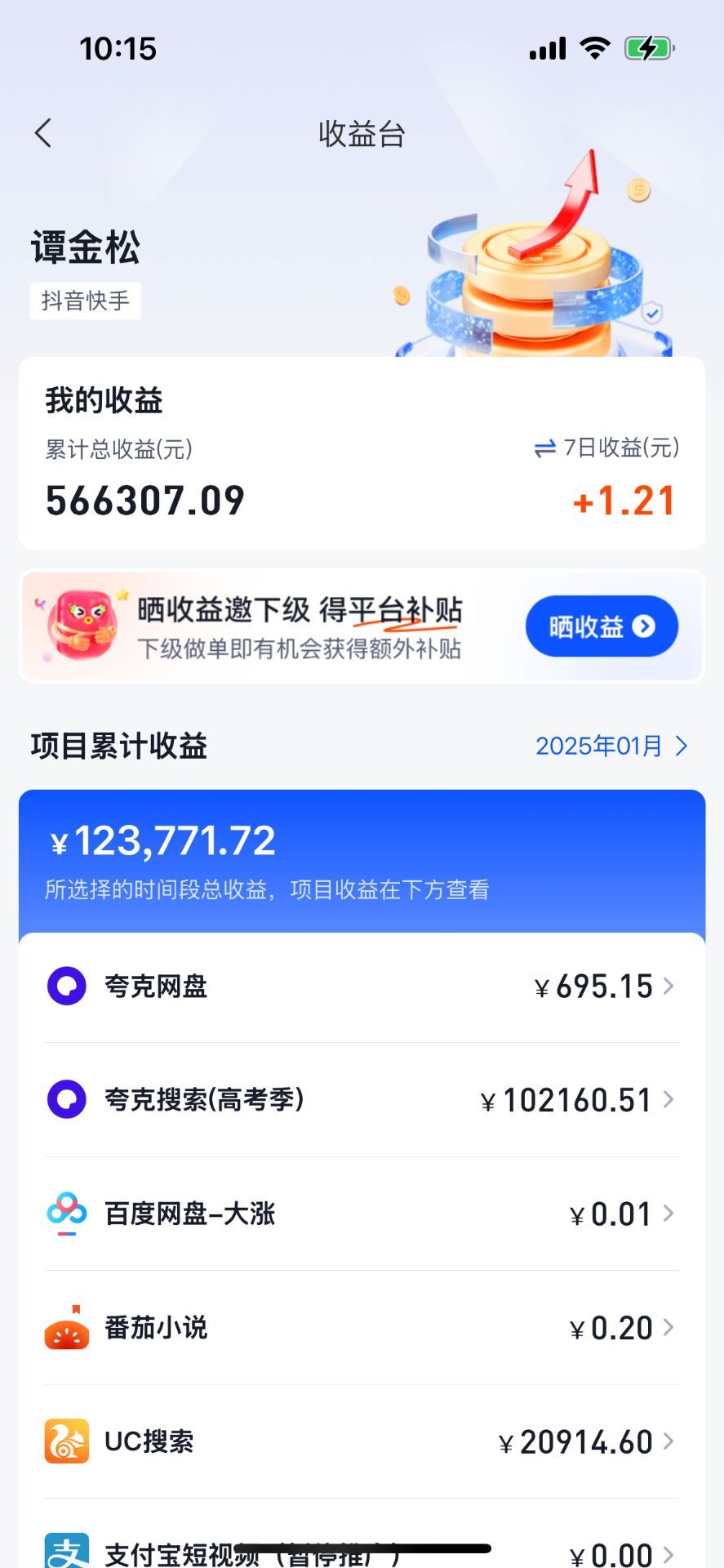Open the 百度网盘-大涨 earnings row
724x1568 pixels.
tap(362, 1214)
